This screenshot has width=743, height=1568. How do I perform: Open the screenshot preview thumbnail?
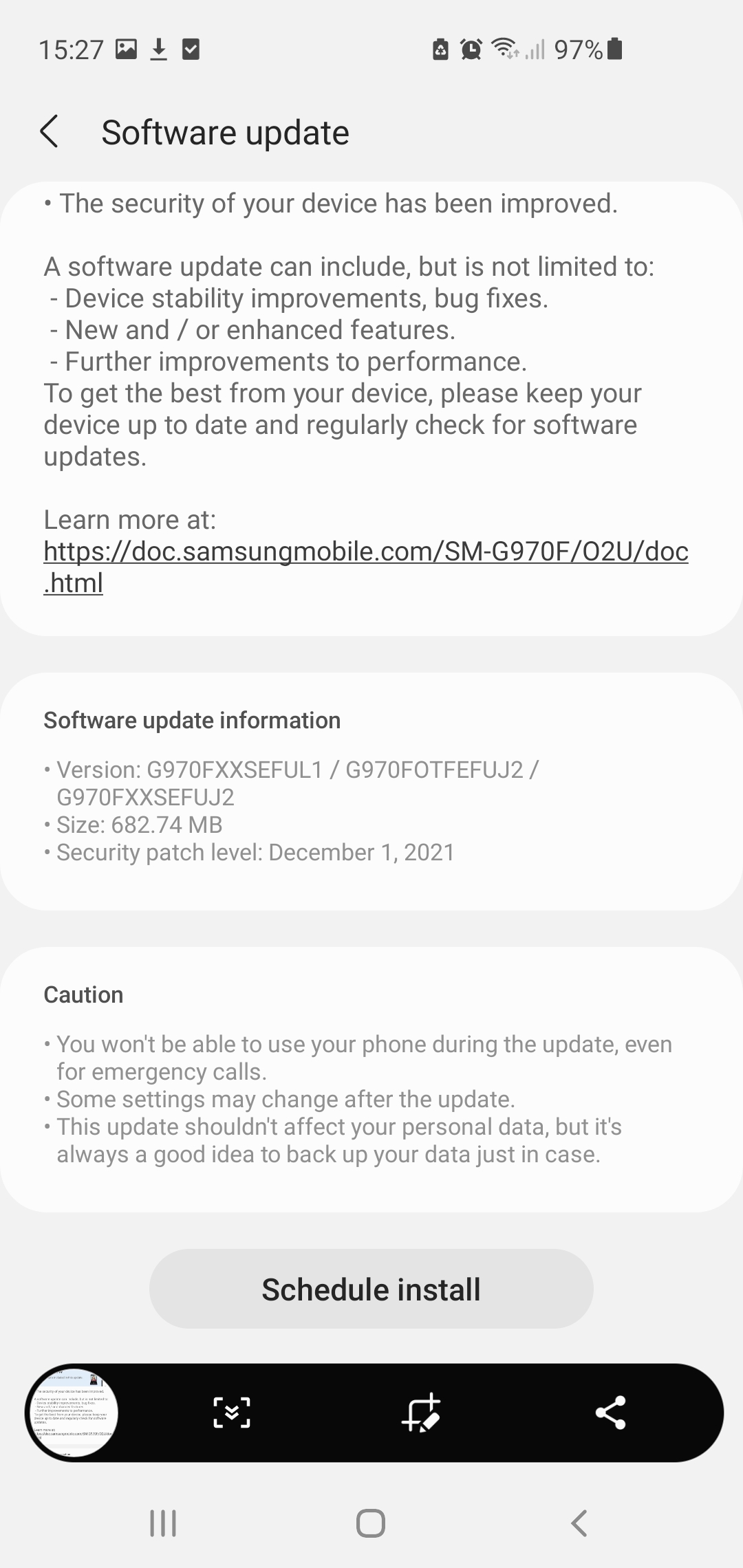73,1413
